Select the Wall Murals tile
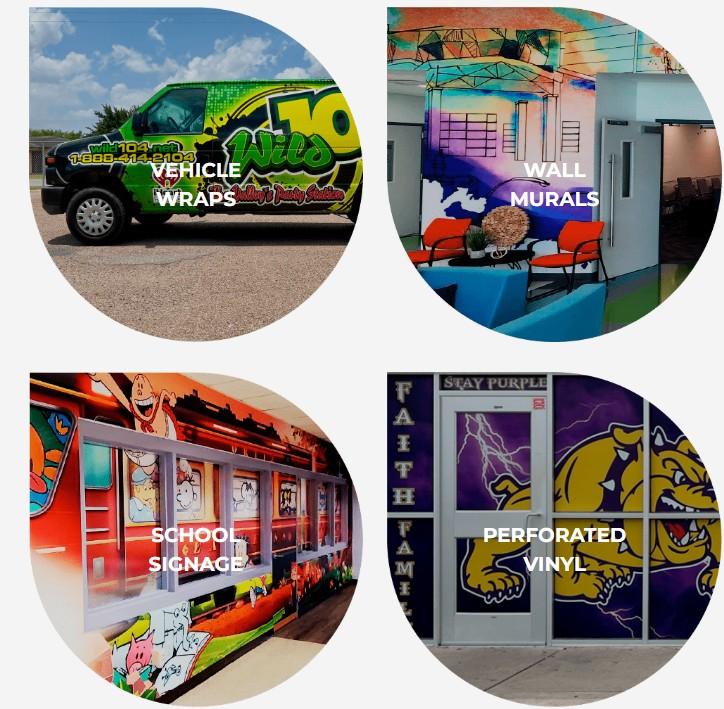Viewport: 724px width, 709px height. 554,183
